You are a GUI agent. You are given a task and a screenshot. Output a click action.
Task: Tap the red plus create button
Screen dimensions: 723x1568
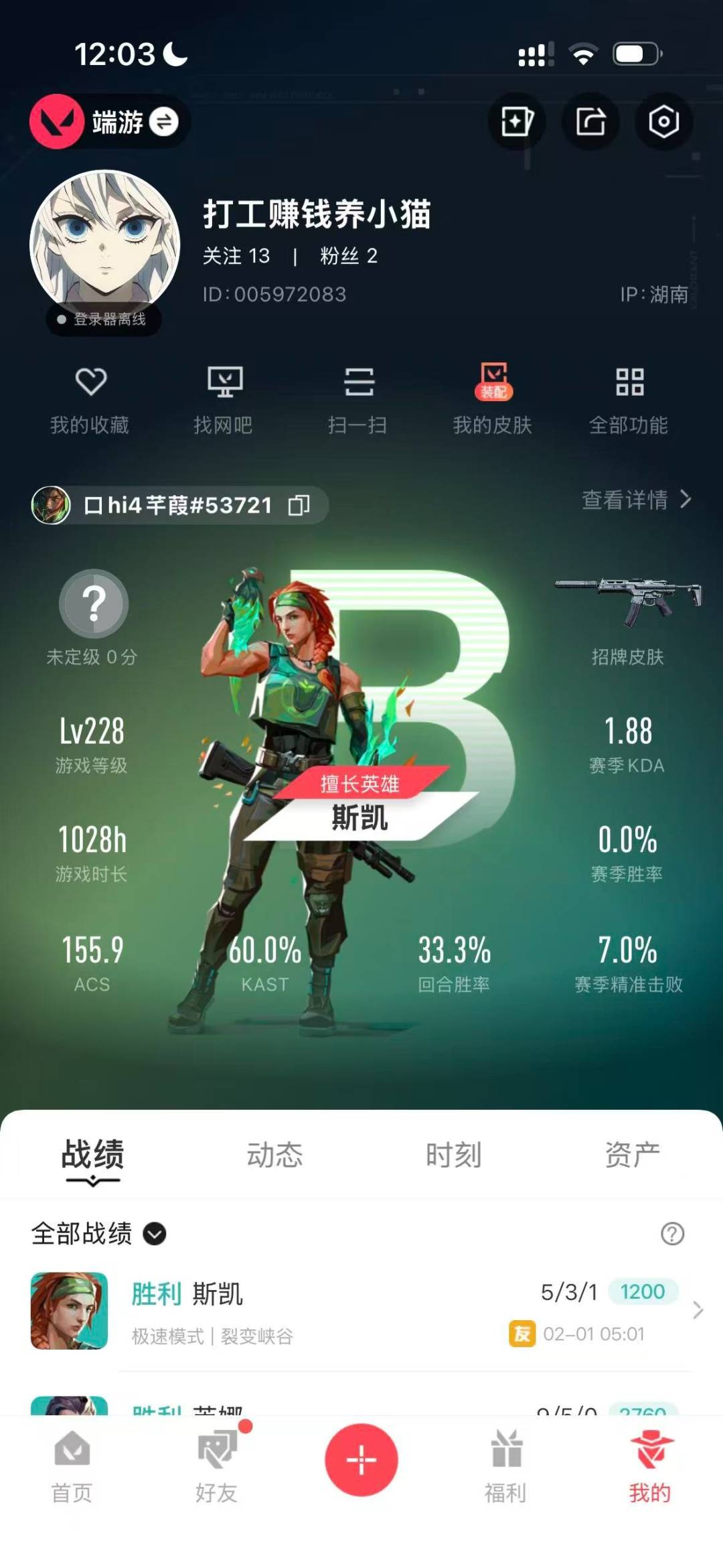(361, 1460)
